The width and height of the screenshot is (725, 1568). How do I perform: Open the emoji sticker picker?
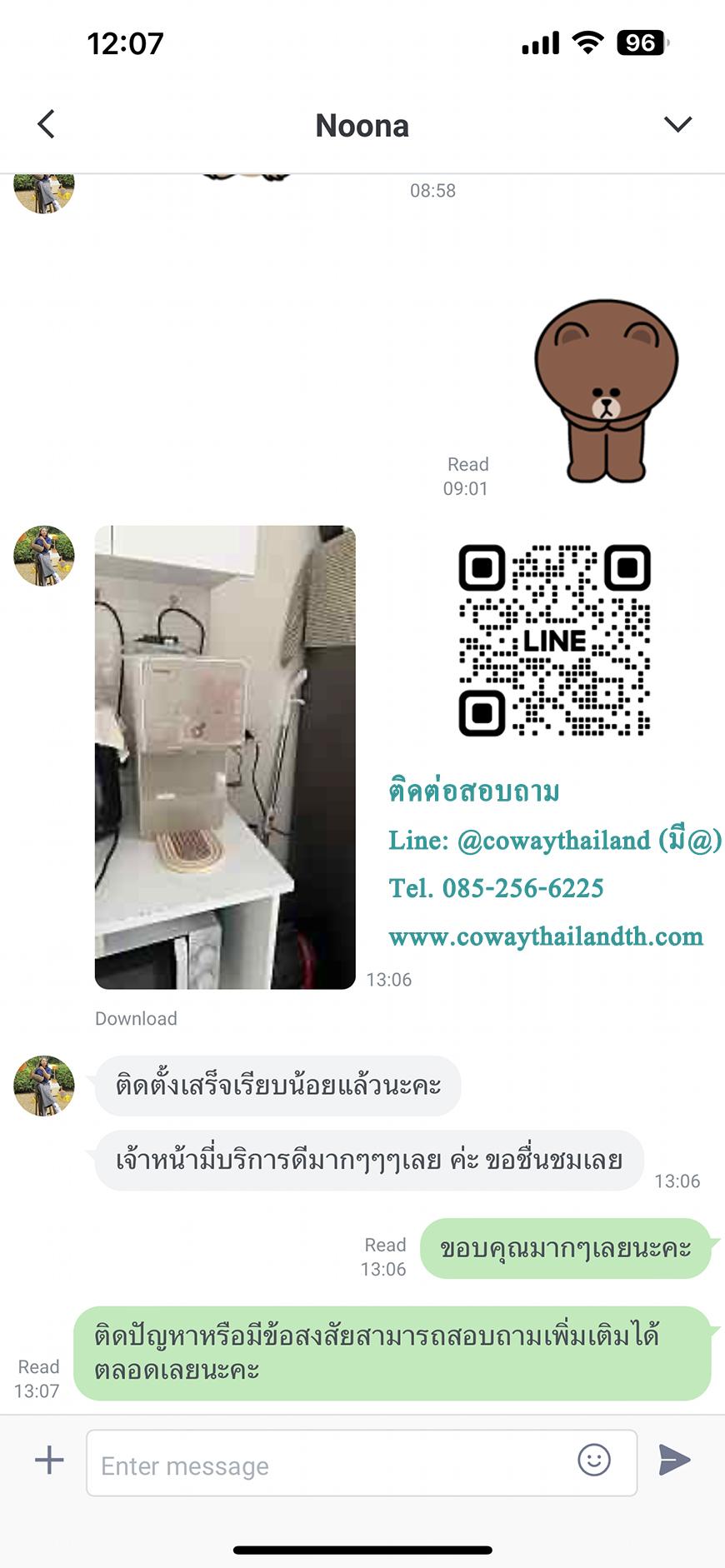pyautogui.click(x=593, y=1460)
